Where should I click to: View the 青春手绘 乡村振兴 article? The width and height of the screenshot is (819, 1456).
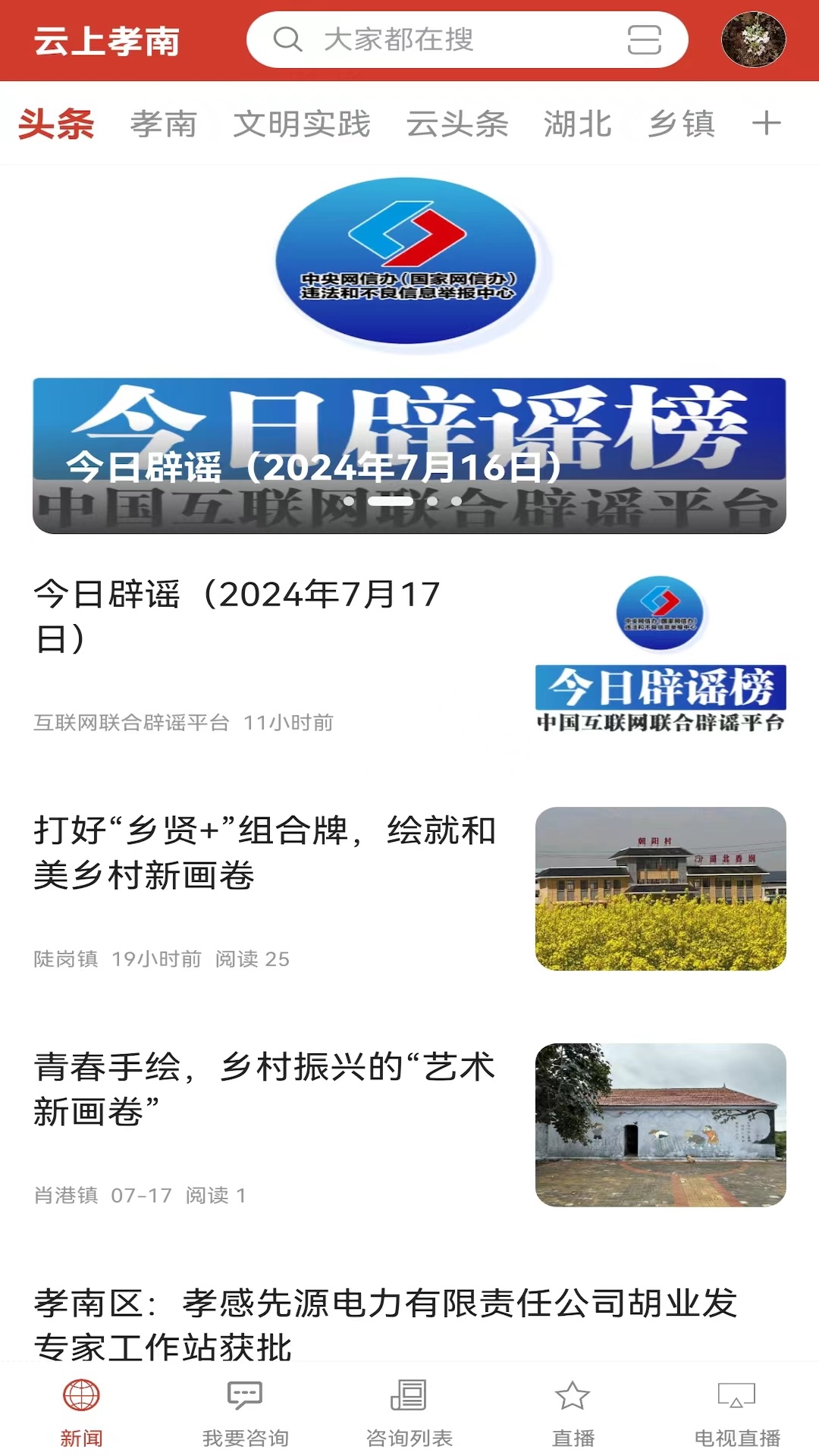tap(265, 1089)
